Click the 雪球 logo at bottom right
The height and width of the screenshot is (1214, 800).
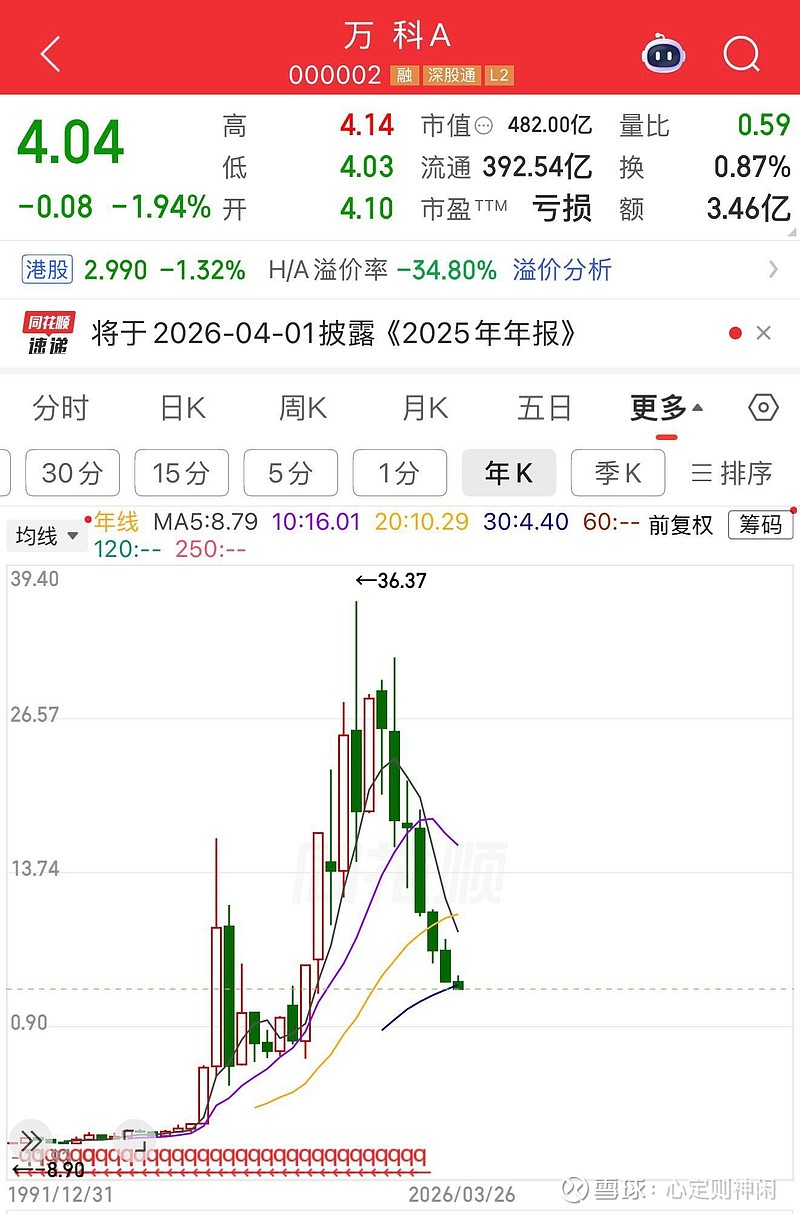click(x=576, y=1190)
